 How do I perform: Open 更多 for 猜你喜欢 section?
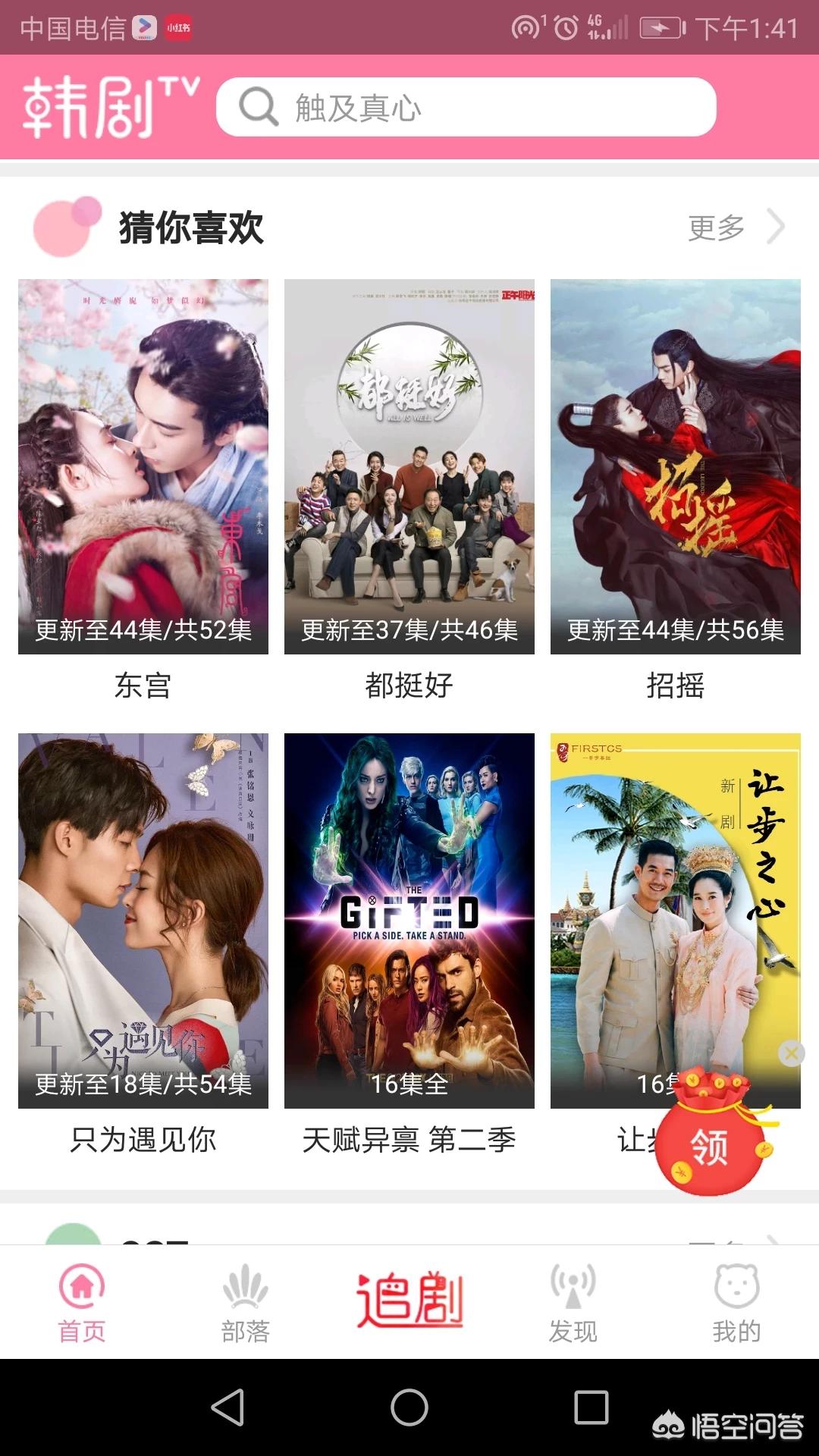[734, 227]
